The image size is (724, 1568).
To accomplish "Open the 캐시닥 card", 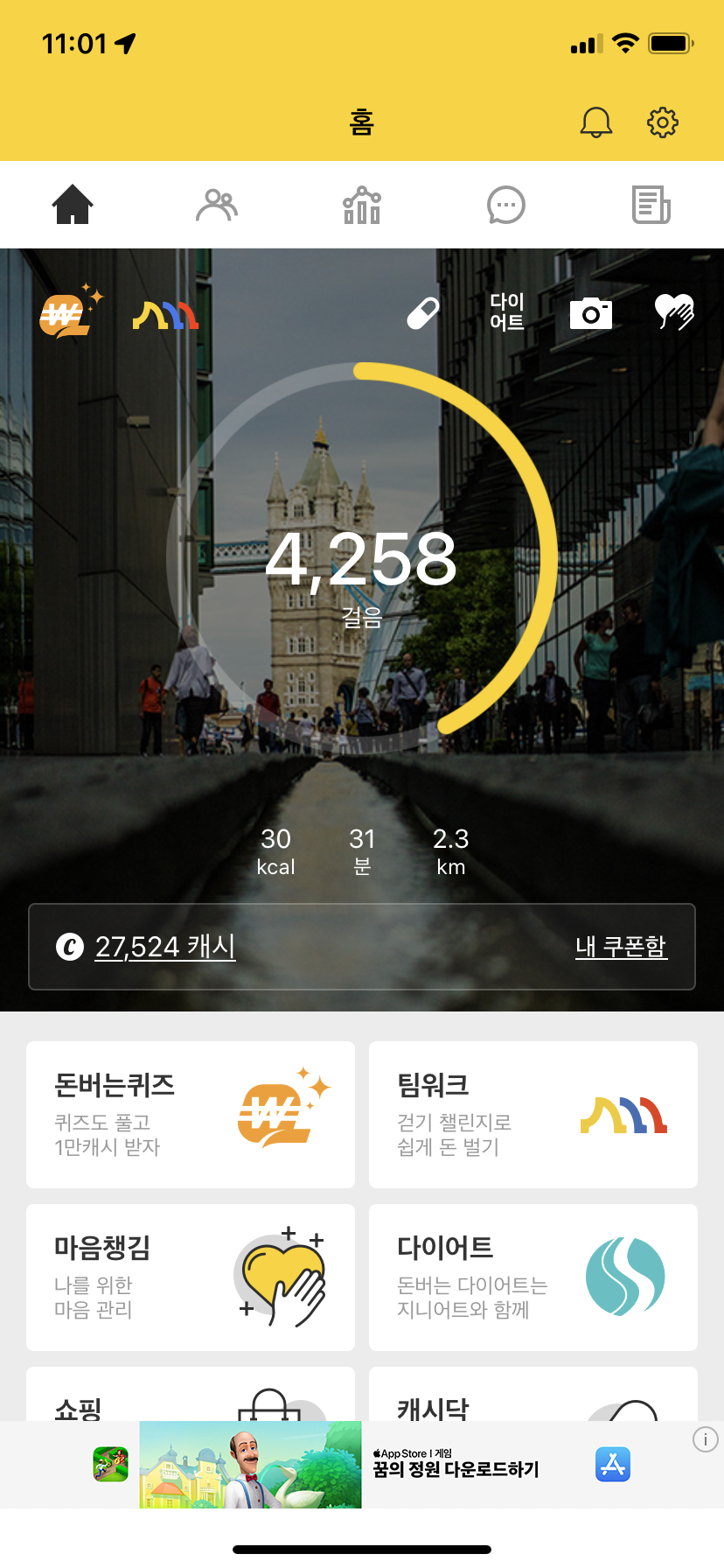I will tap(533, 1396).
